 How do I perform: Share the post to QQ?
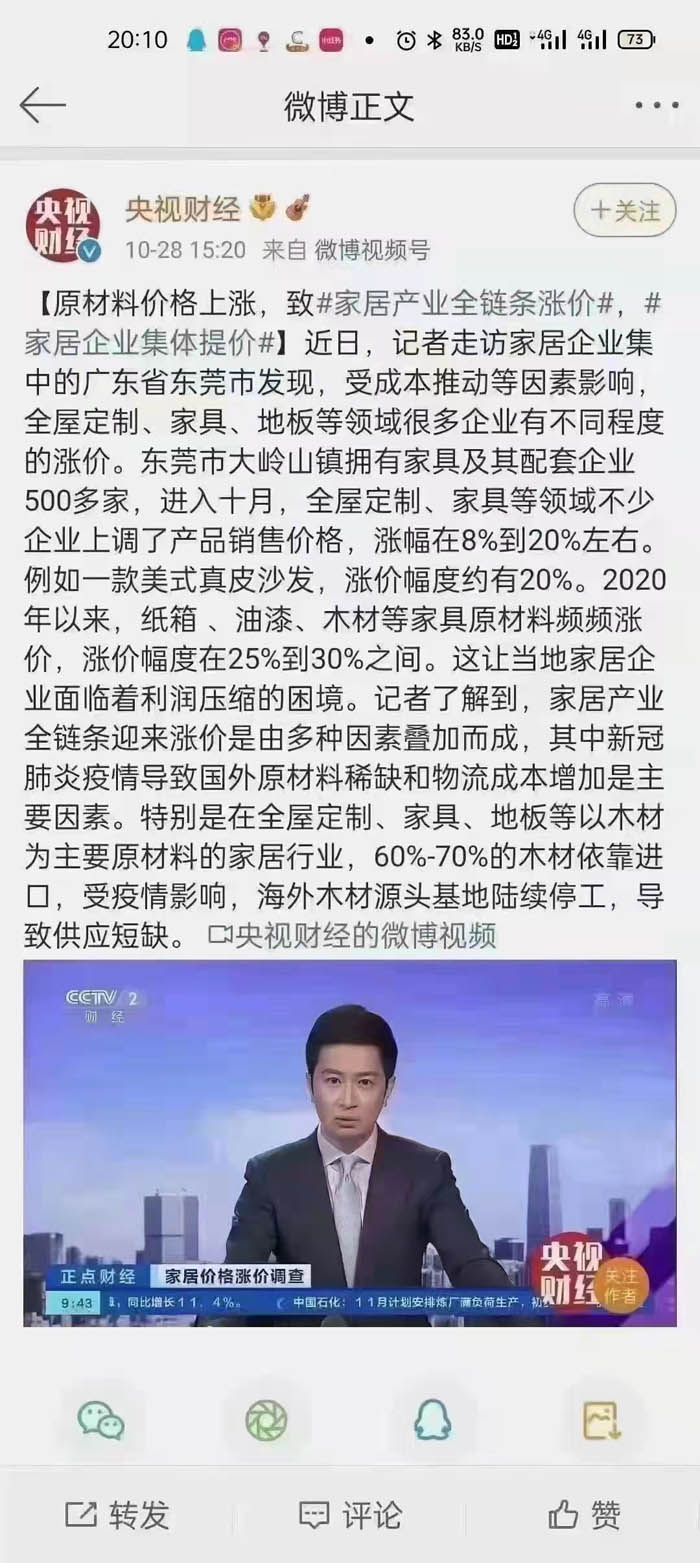pyautogui.click(x=433, y=1420)
